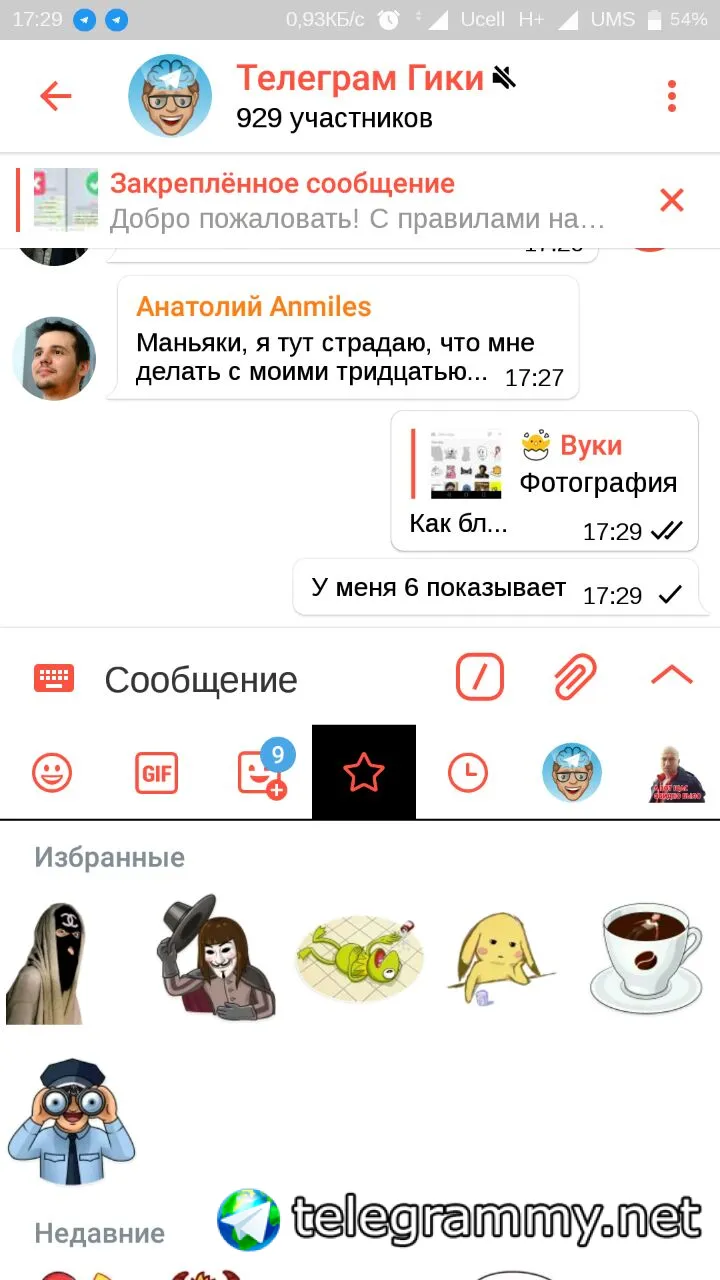Screen dimensions: 720x1280
Task: Switch to the GIF tab
Action: (x=156, y=773)
